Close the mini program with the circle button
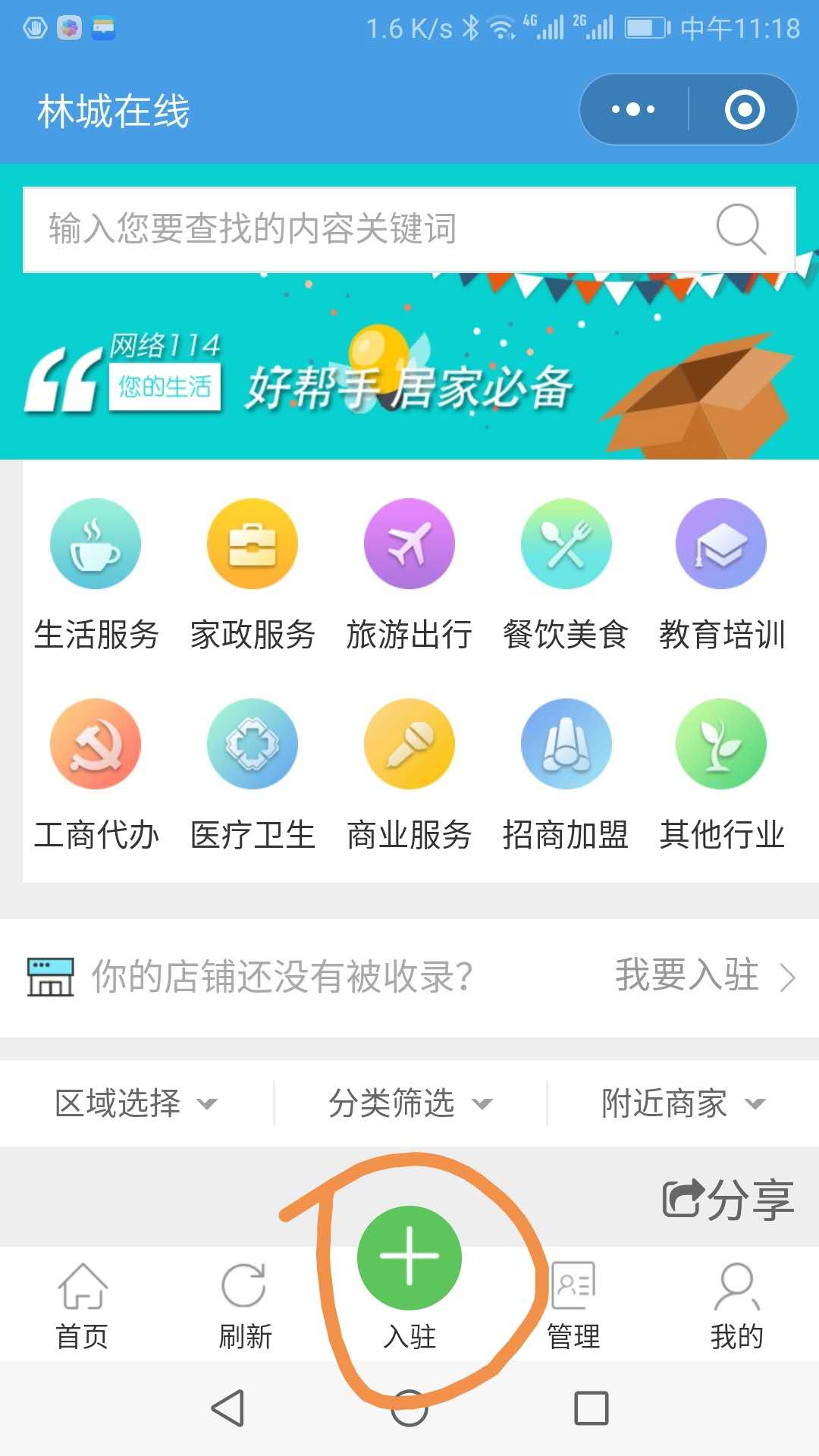 (x=744, y=110)
